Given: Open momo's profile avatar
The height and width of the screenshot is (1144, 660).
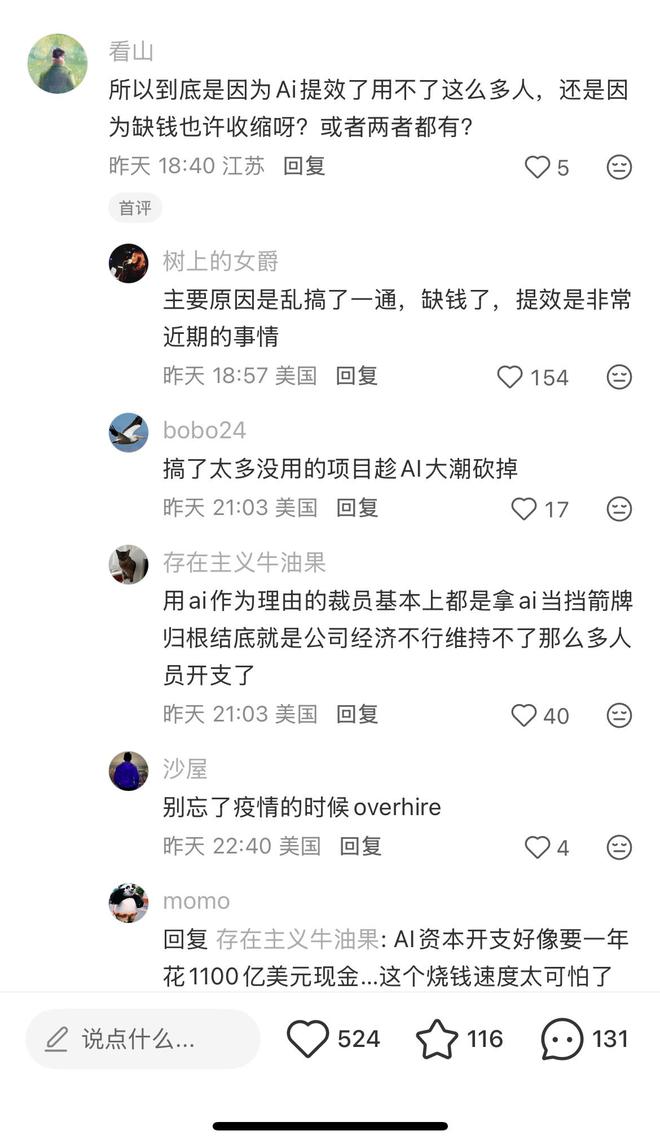Looking at the screenshot, I should point(128,903).
